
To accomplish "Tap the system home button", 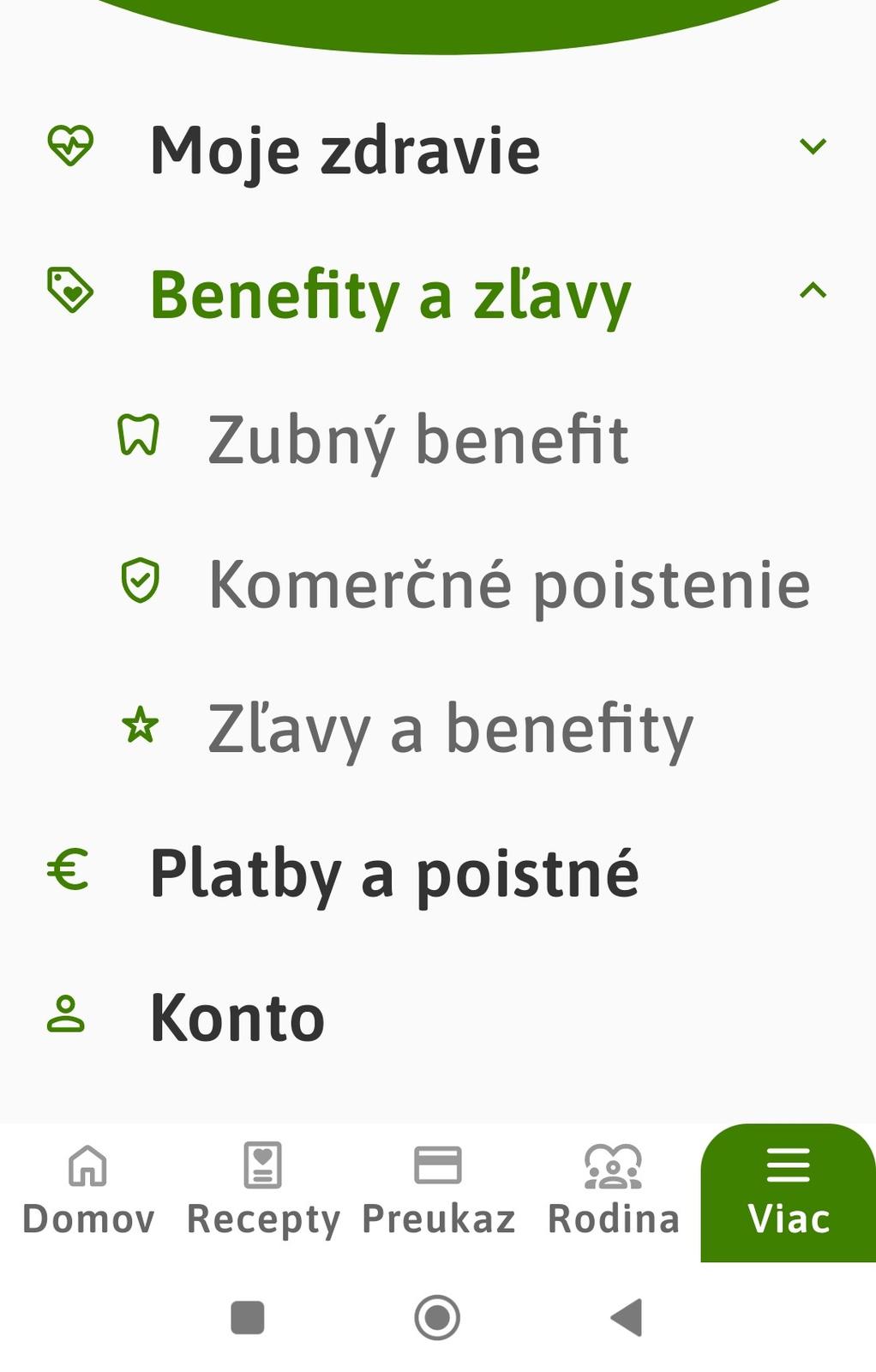I will click(x=437, y=1317).
